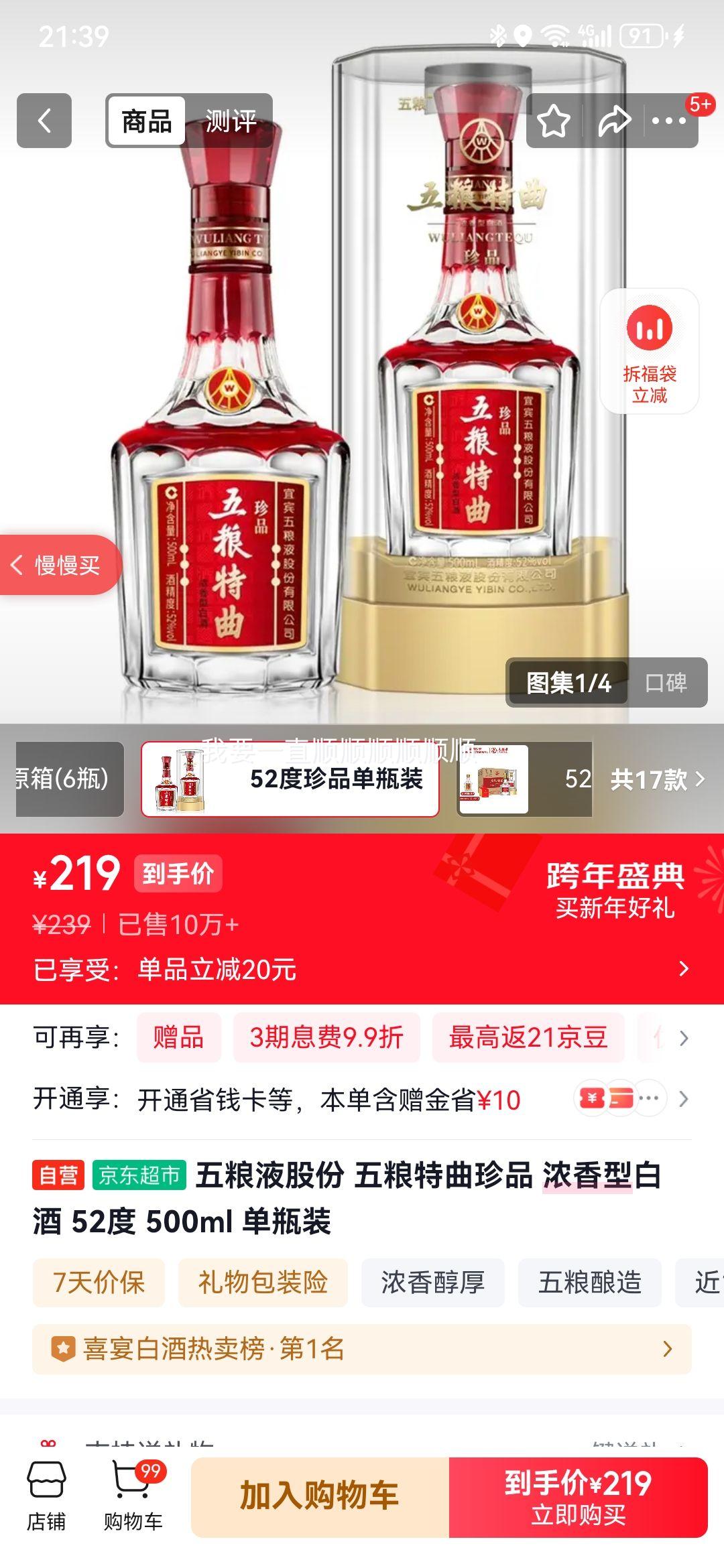Tap the back arrow to exit product page
Viewport: 724px width, 1568px height.
pos(45,122)
